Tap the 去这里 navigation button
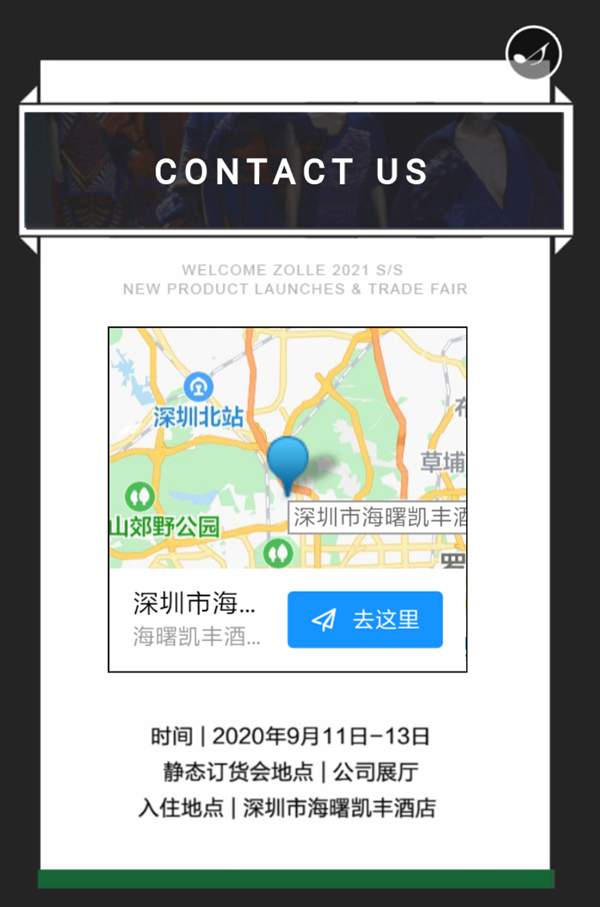This screenshot has height=907, width=600. pos(365,620)
